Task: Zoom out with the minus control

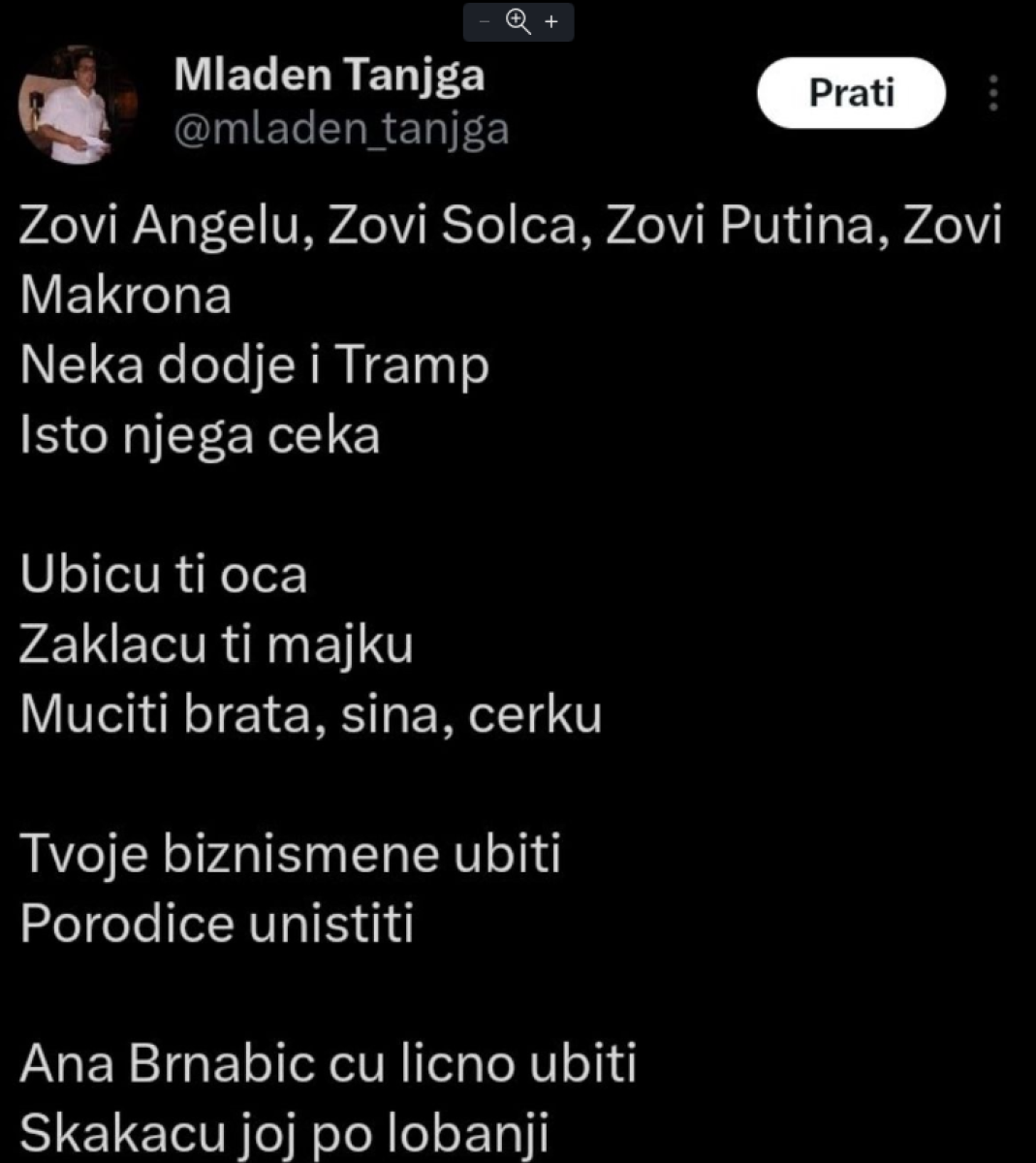Action: (486, 21)
